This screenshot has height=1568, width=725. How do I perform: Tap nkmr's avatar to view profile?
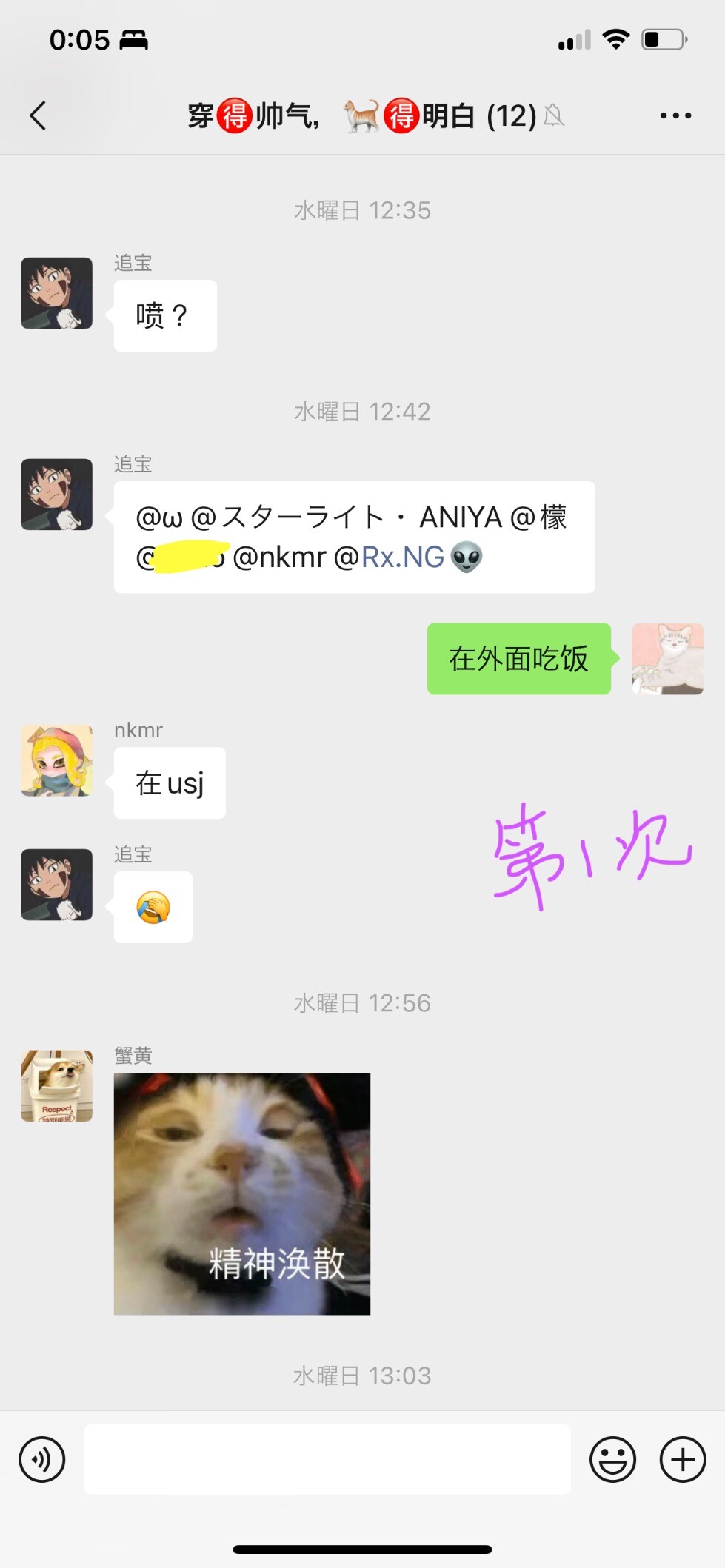pos(57,760)
